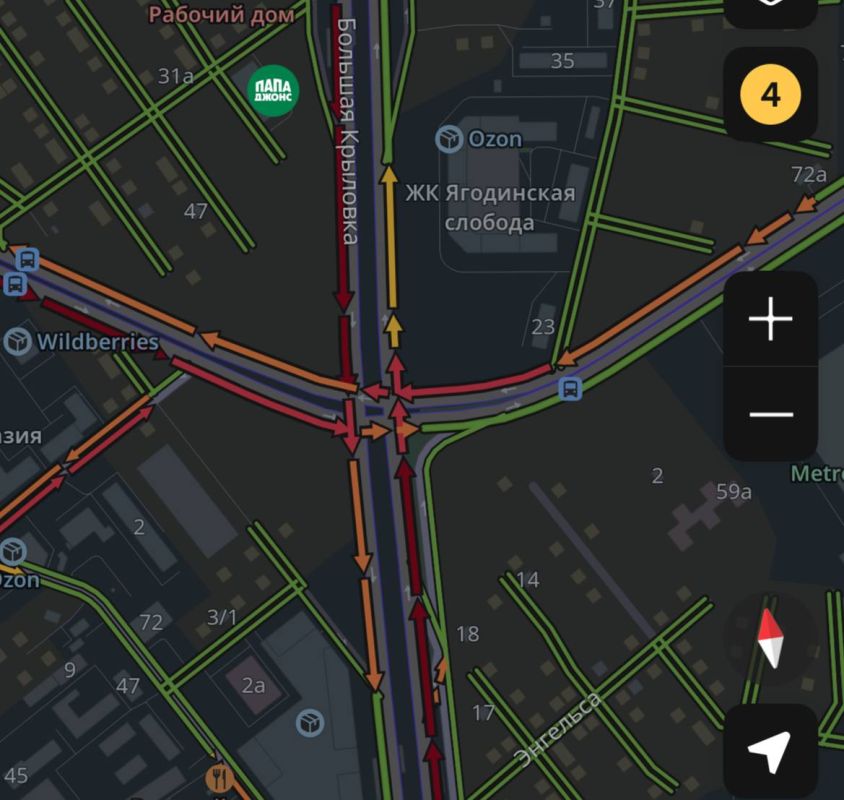
Task: Open the traffic level 4 indicator
Action: click(x=770, y=95)
